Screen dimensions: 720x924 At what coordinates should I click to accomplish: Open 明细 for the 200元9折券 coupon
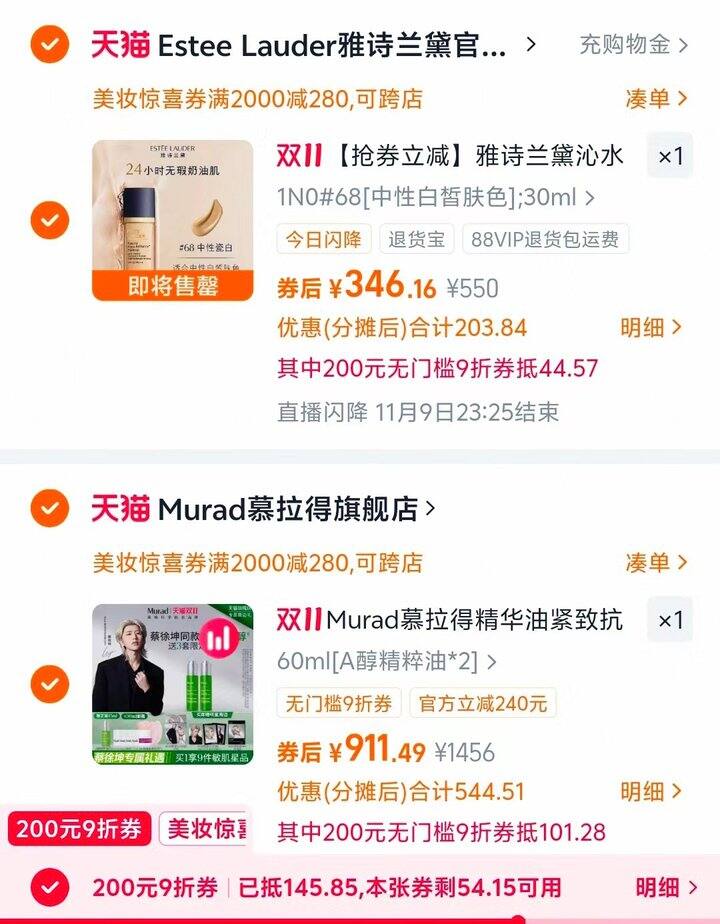(x=666, y=887)
